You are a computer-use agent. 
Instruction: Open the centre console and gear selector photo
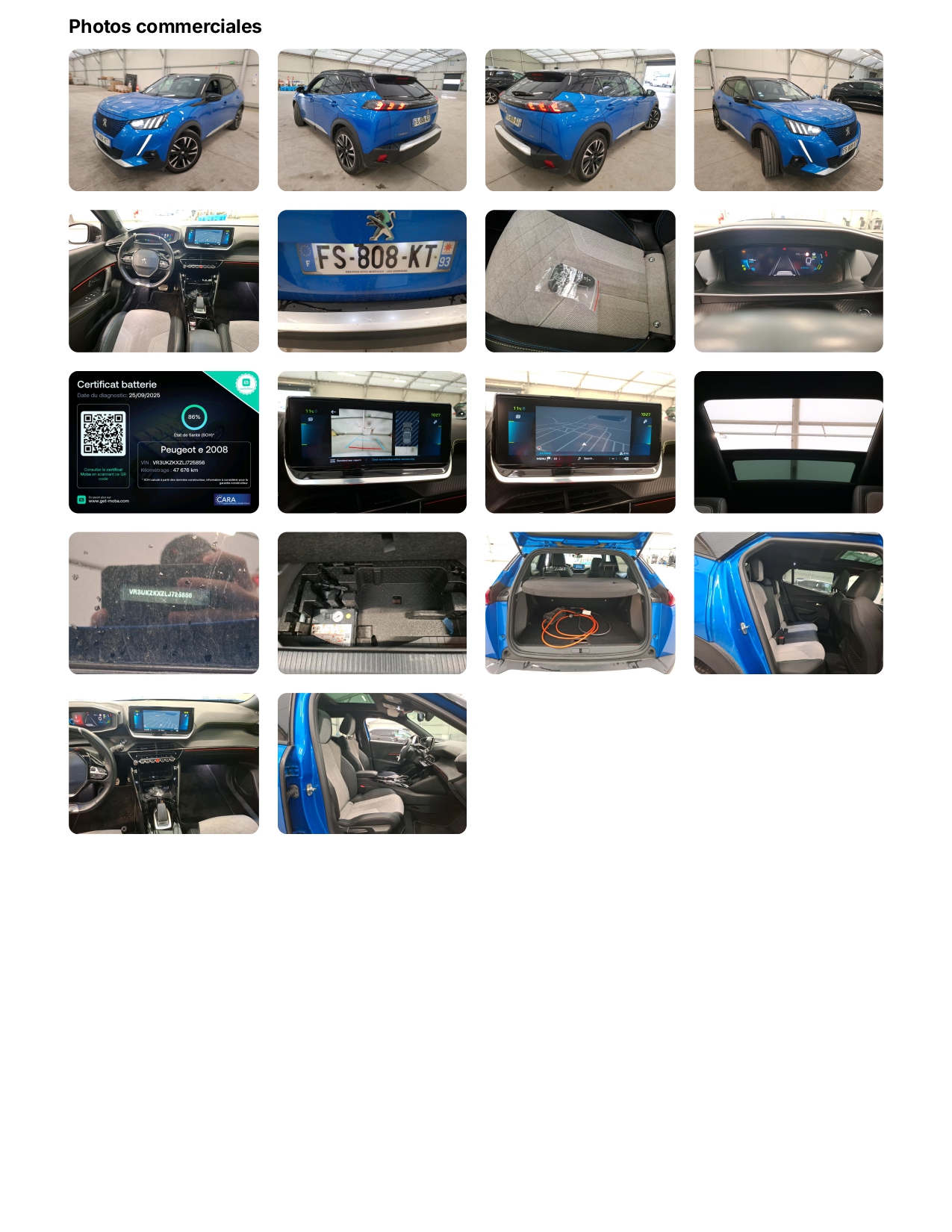coord(164,763)
